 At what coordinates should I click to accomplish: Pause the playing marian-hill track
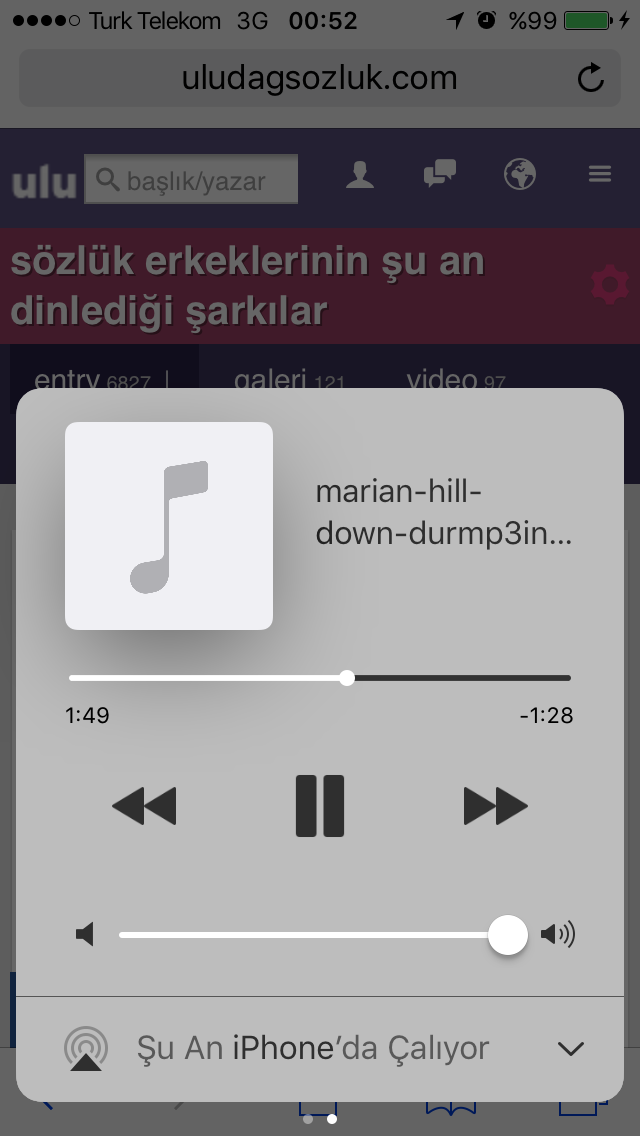pos(320,806)
